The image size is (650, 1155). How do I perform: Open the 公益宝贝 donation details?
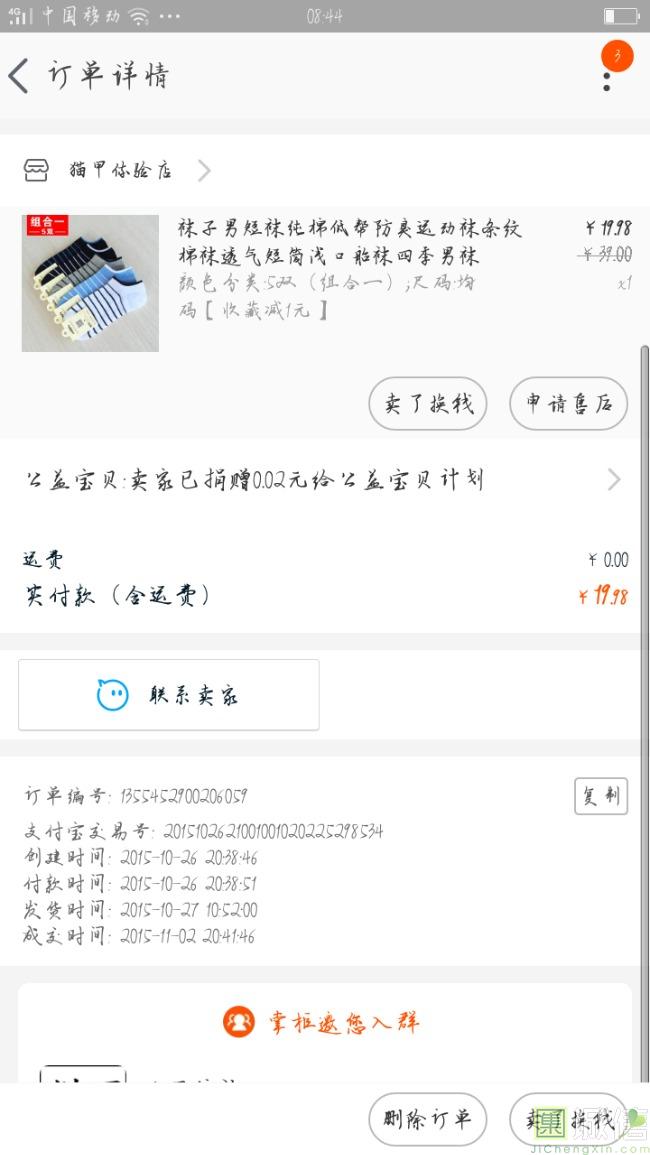pos(324,480)
